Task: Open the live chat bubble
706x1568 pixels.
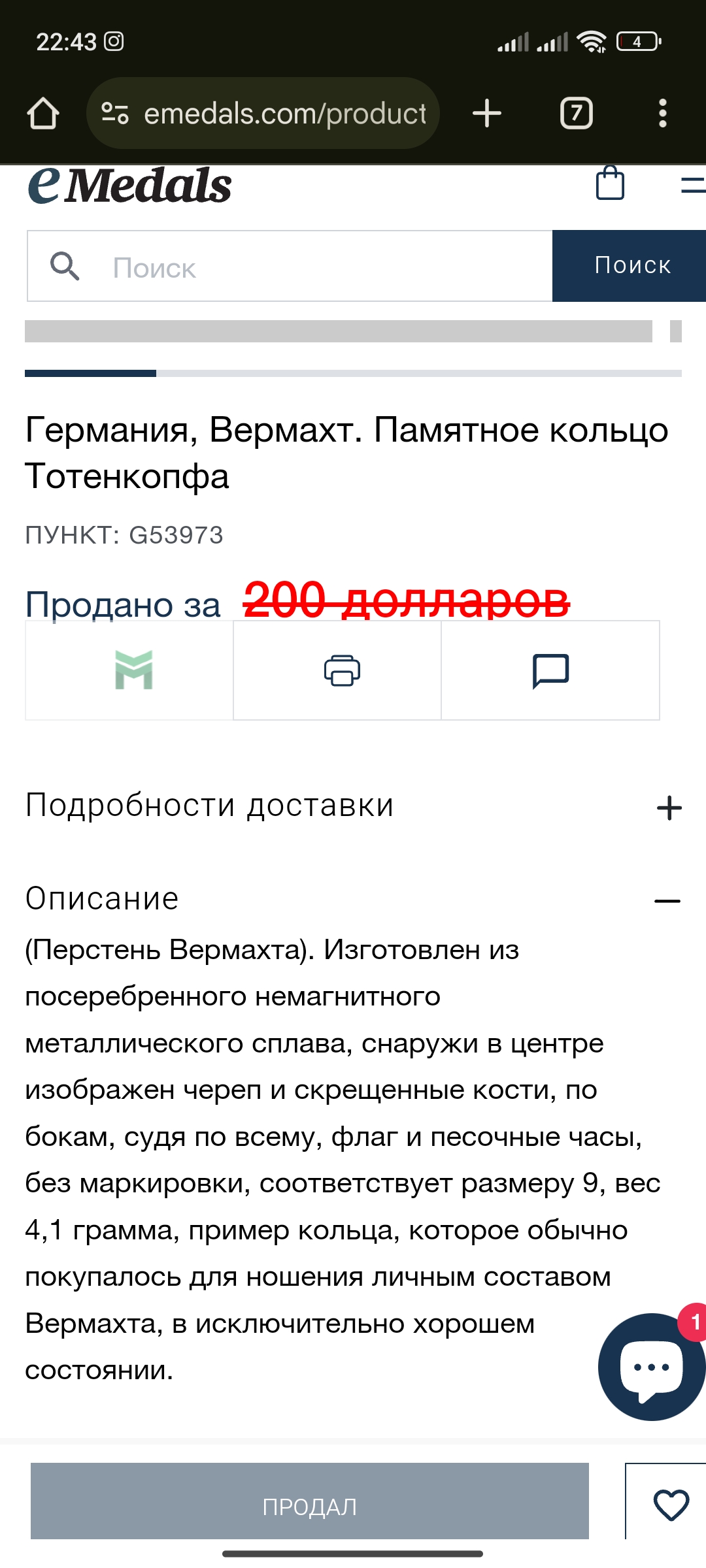Action: point(651,1366)
